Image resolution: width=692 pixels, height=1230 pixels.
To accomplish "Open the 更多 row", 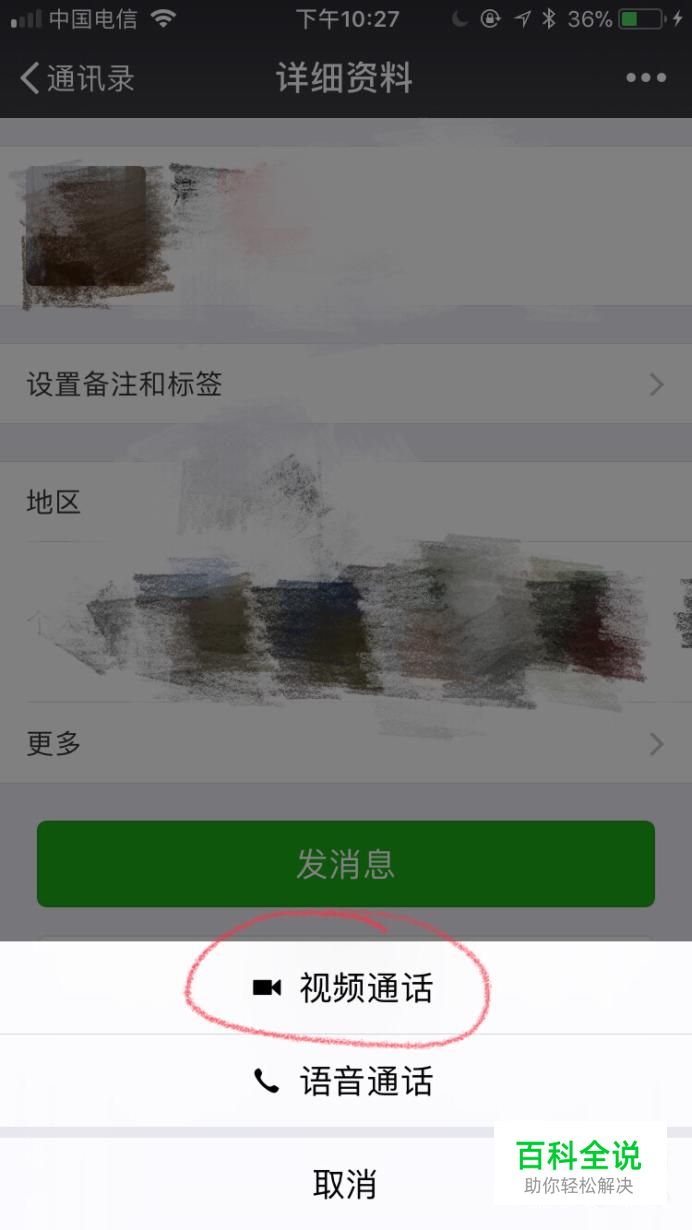I will (345, 744).
